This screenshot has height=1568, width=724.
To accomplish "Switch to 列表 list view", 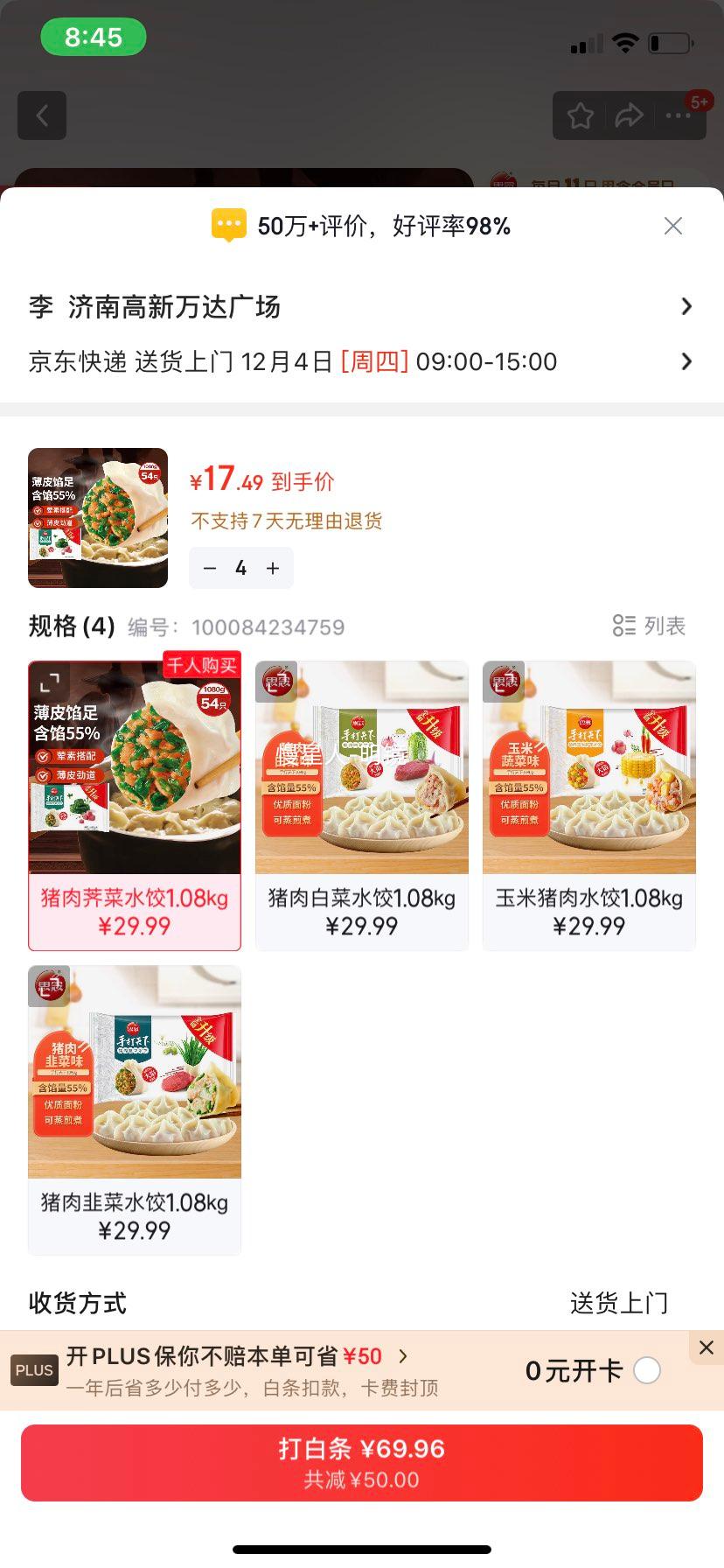I will [647, 625].
